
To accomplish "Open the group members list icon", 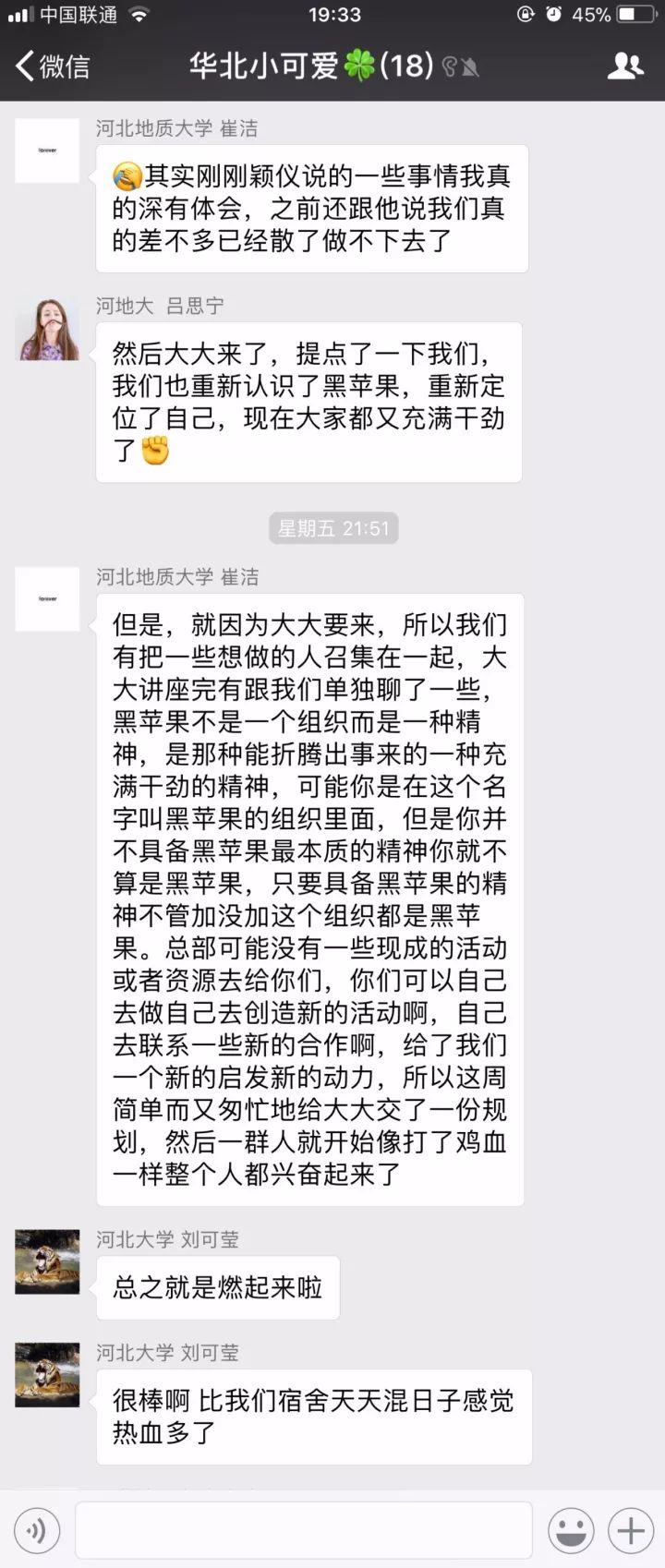I will 626,66.
